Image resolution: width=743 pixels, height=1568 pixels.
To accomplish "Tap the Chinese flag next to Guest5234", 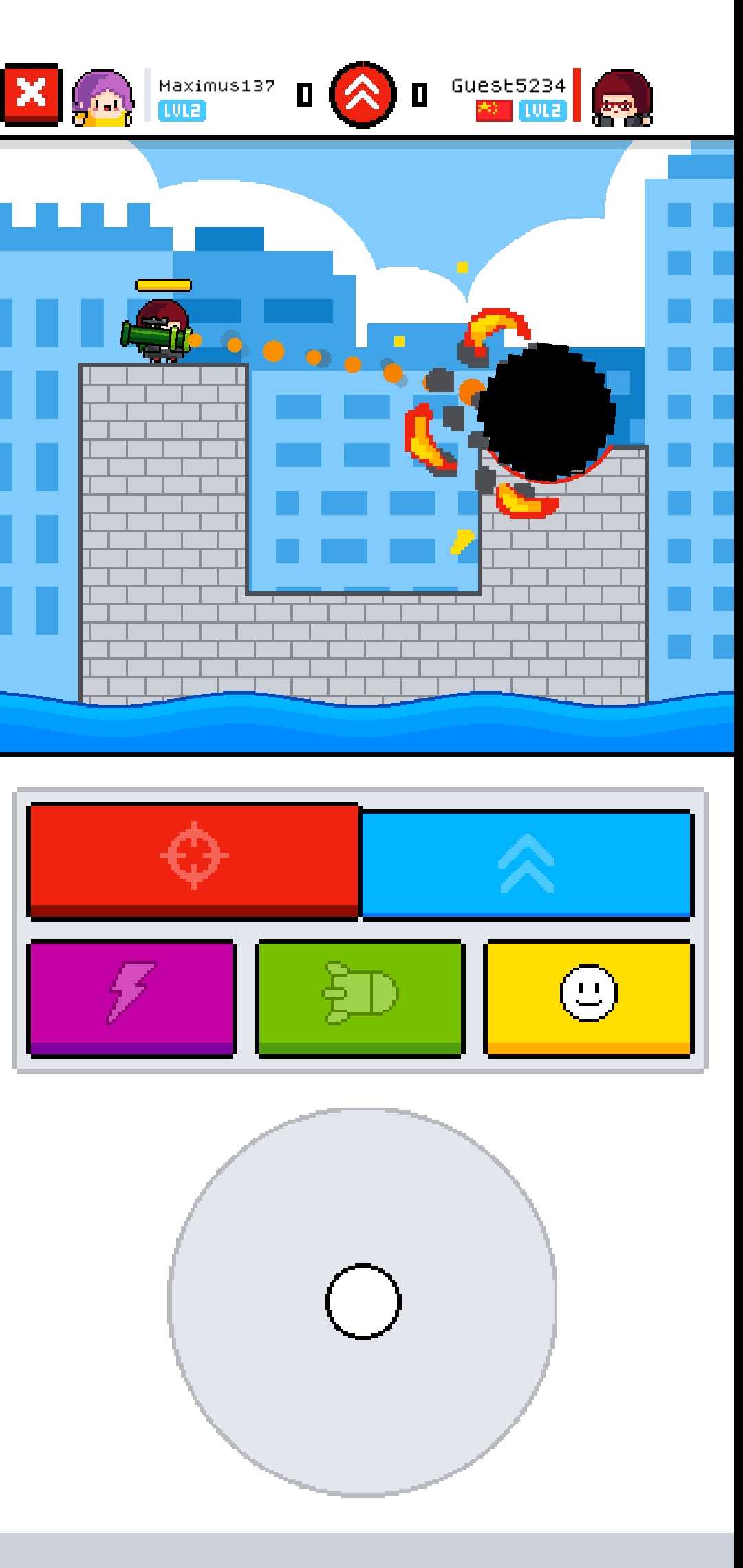I will click(x=492, y=108).
